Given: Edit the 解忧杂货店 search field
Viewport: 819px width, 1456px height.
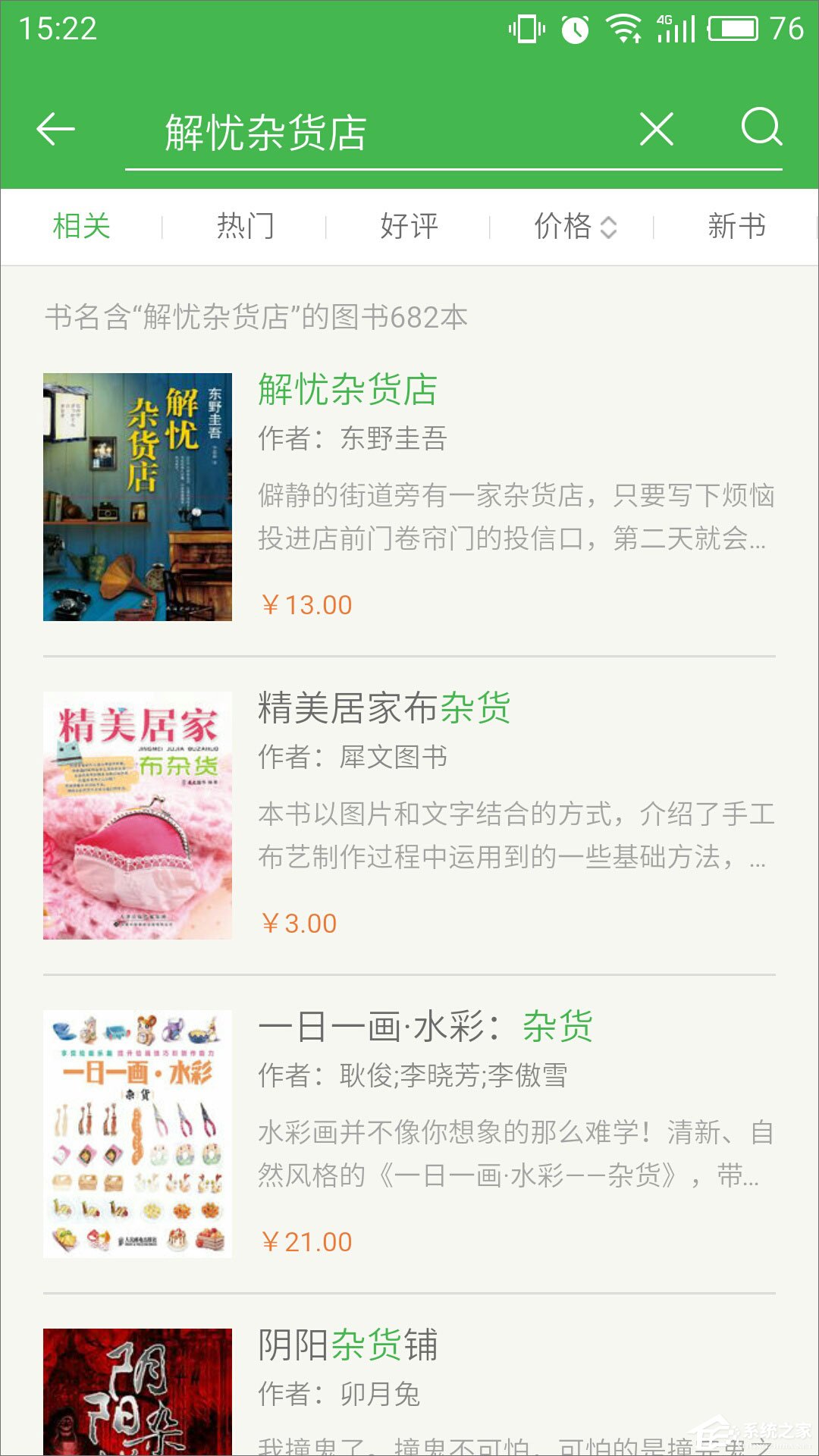Looking at the screenshot, I should coord(379,133).
